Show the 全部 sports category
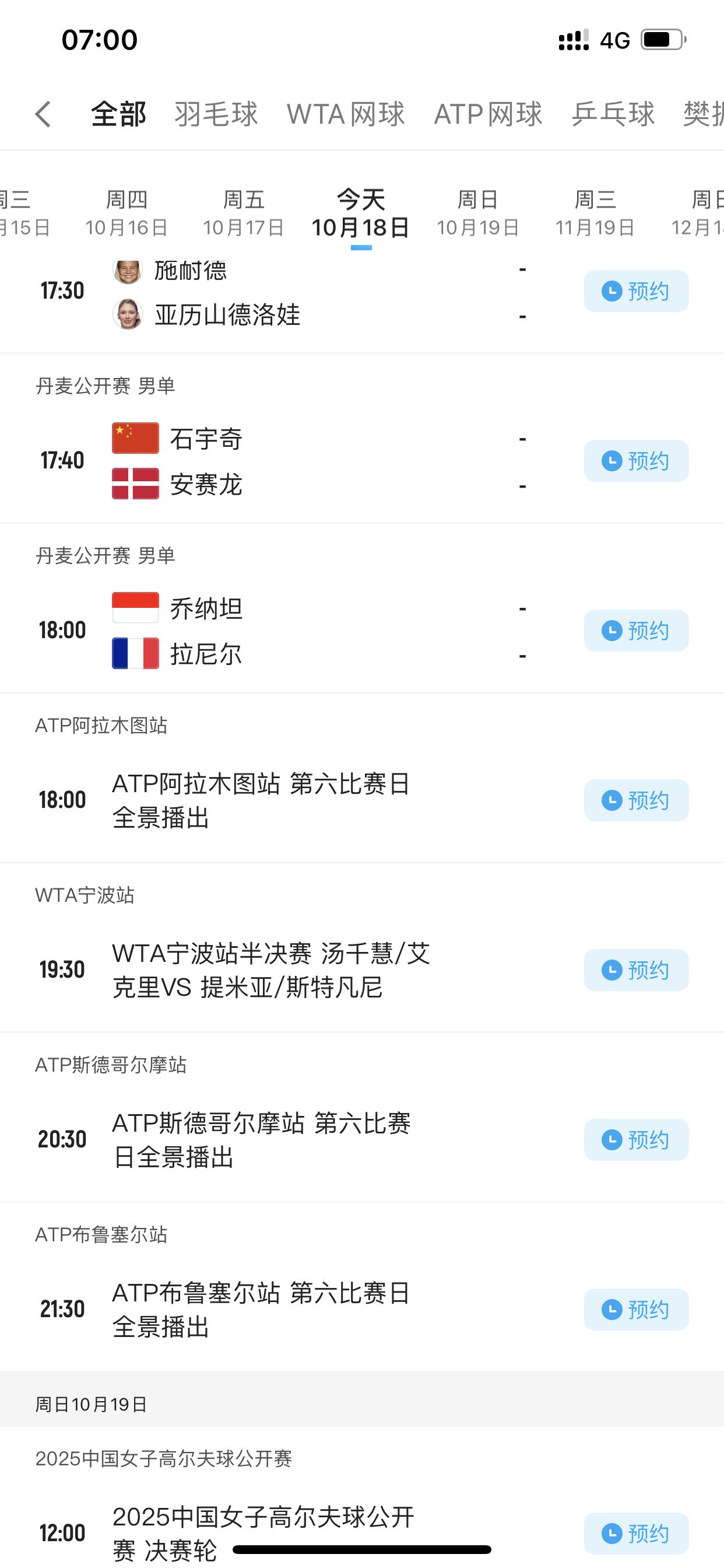 coord(119,114)
